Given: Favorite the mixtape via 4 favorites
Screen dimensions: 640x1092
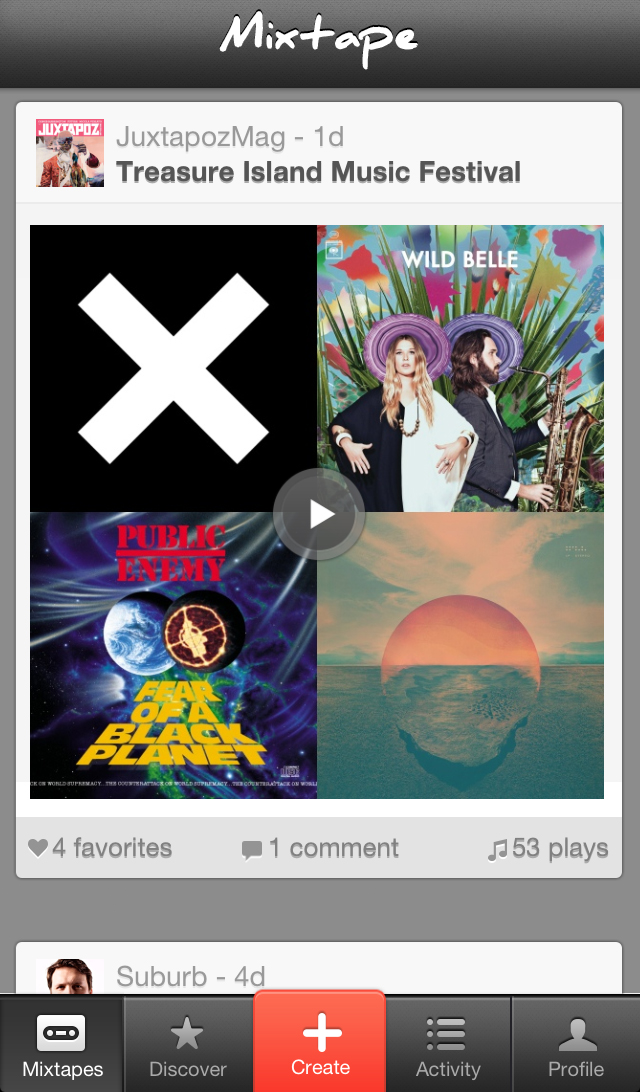Looking at the screenshot, I should (100, 848).
